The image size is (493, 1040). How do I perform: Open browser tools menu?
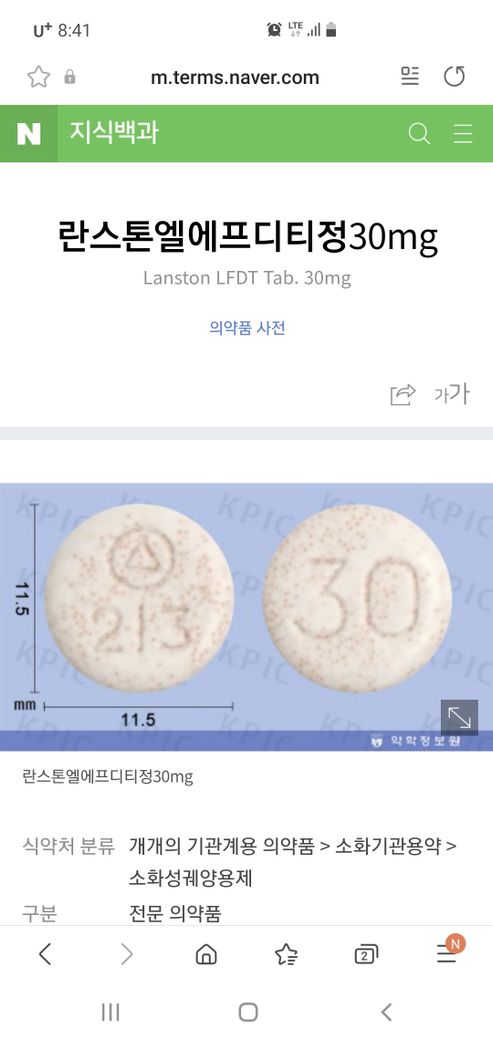tap(448, 952)
